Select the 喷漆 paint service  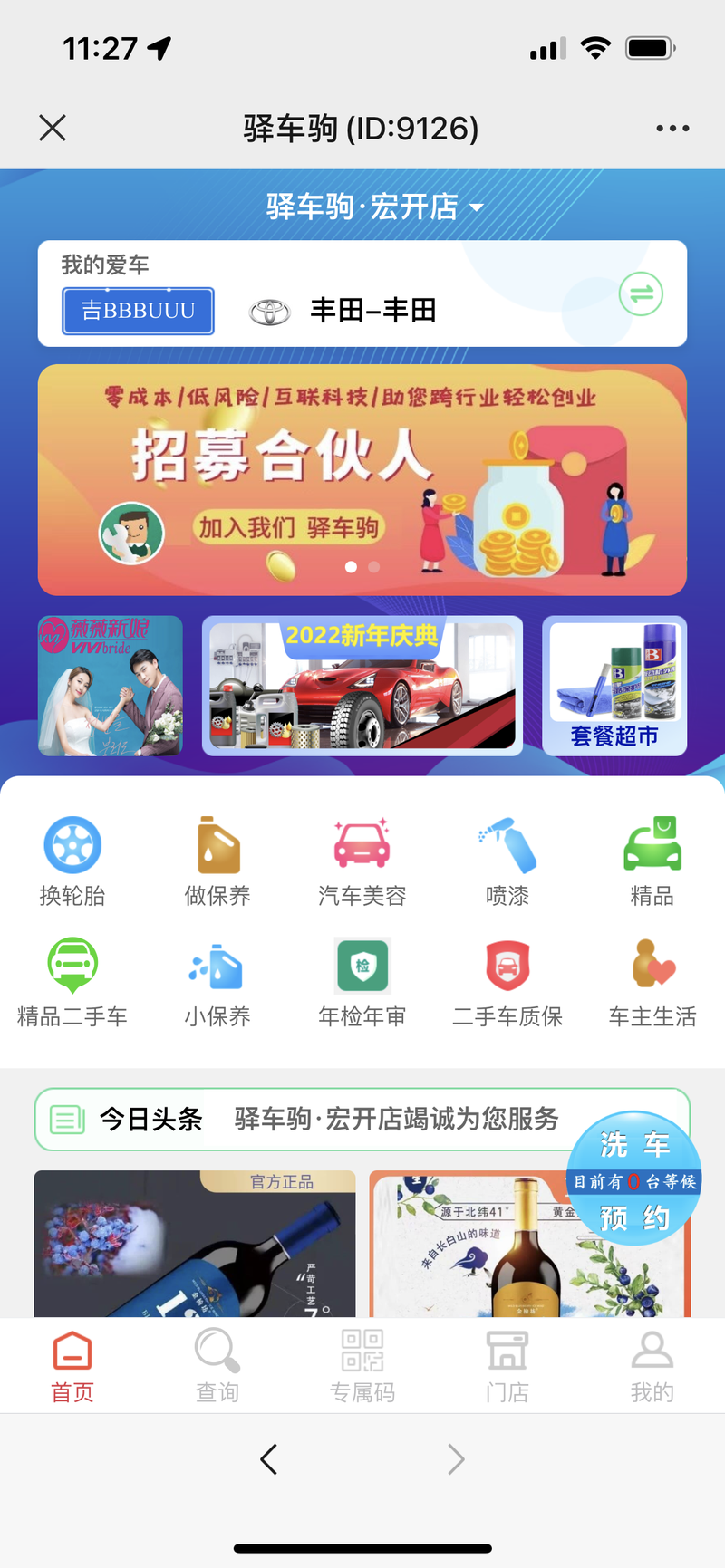click(x=507, y=861)
